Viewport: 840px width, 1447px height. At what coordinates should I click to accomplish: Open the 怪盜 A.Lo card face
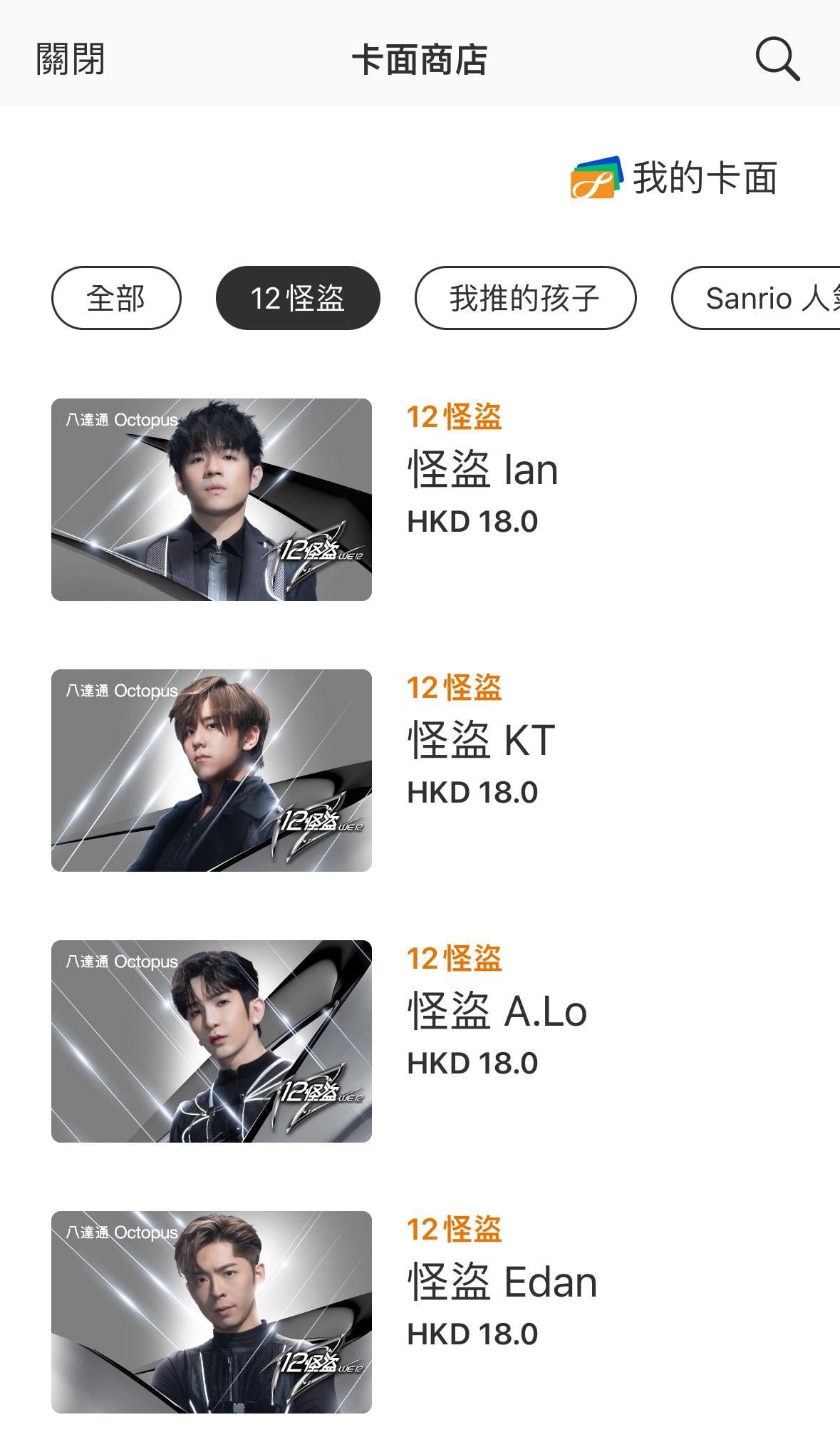212,1041
